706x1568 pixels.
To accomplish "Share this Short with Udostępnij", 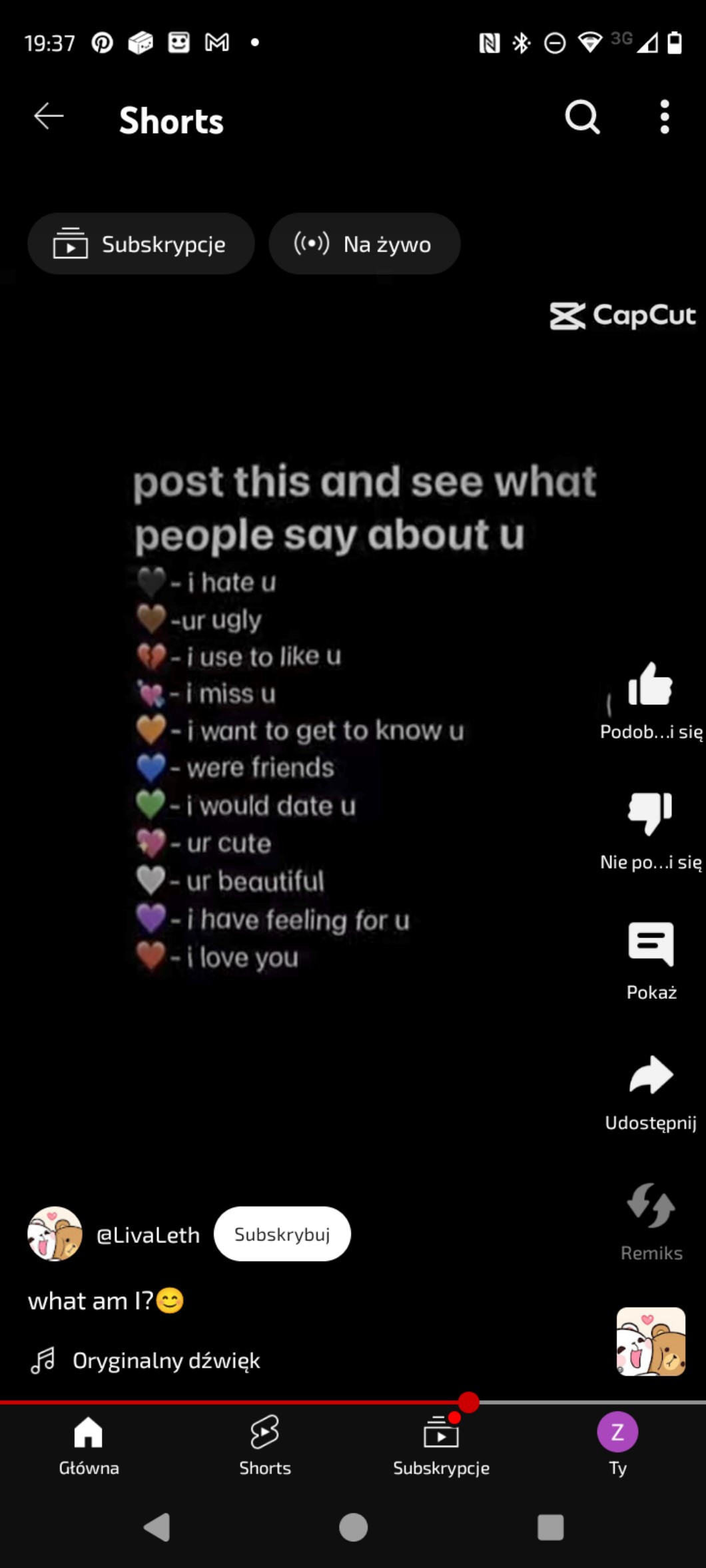I will (651, 1075).
